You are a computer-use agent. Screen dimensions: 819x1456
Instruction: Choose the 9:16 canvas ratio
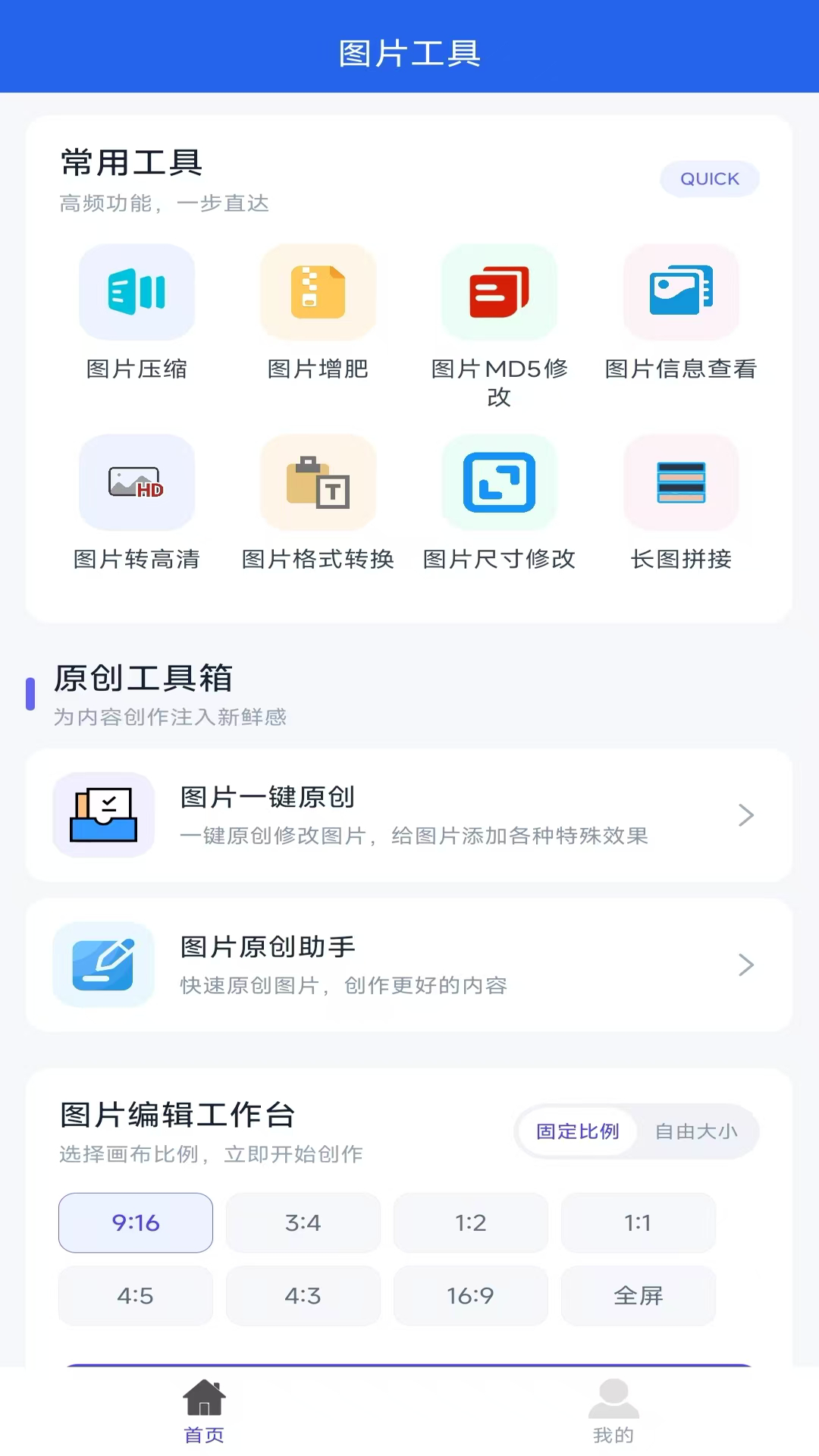[x=136, y=1222]
